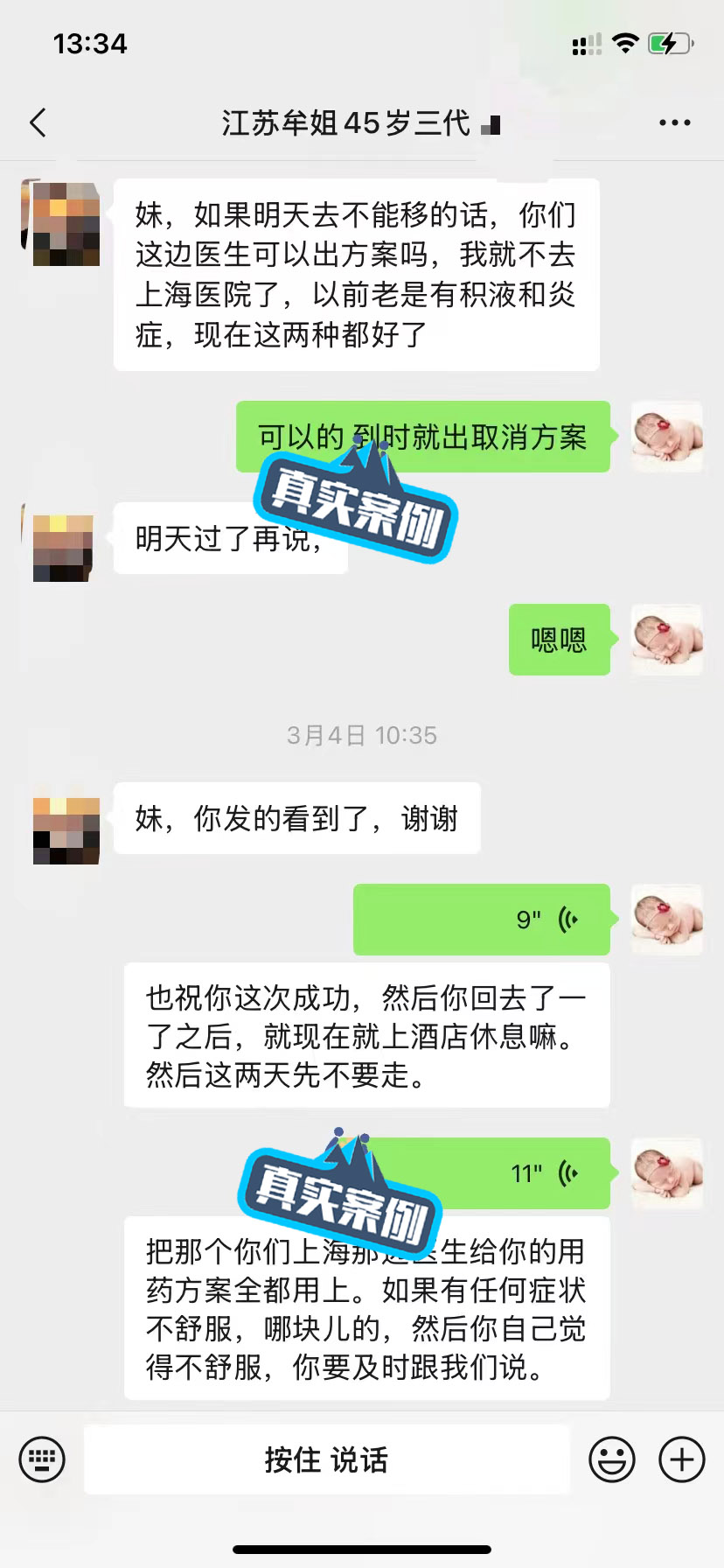This screenshot has width=724, height=1568.
Task: Open the plus attachments menu
Action: coord(682,1459)
